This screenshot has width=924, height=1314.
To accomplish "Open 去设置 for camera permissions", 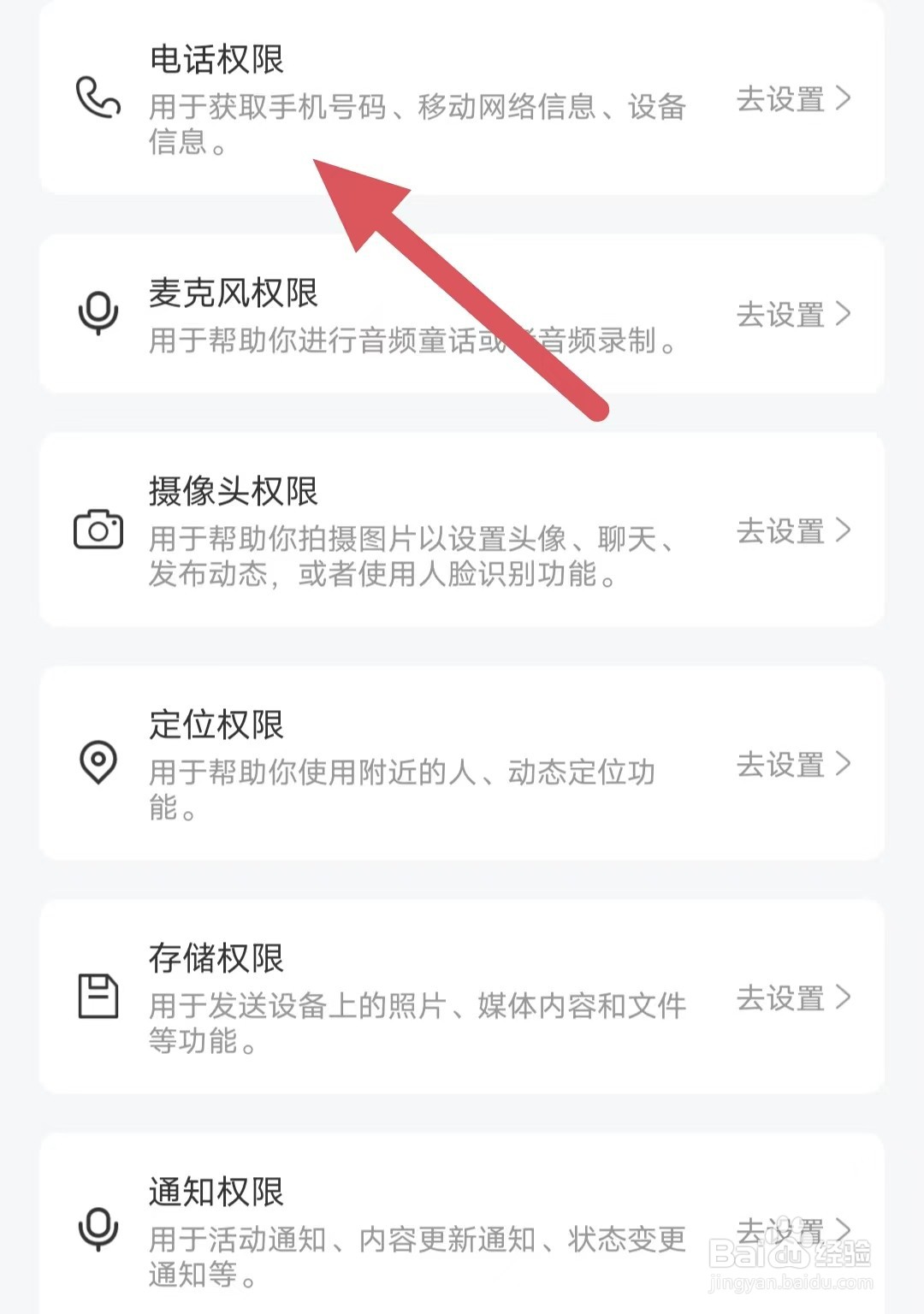I will click(779, 530).
